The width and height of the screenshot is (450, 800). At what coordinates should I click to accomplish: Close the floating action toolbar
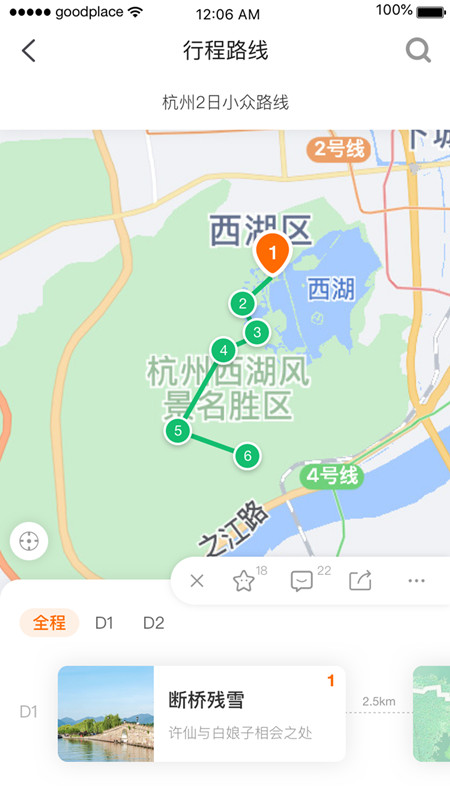pos(197,581)
